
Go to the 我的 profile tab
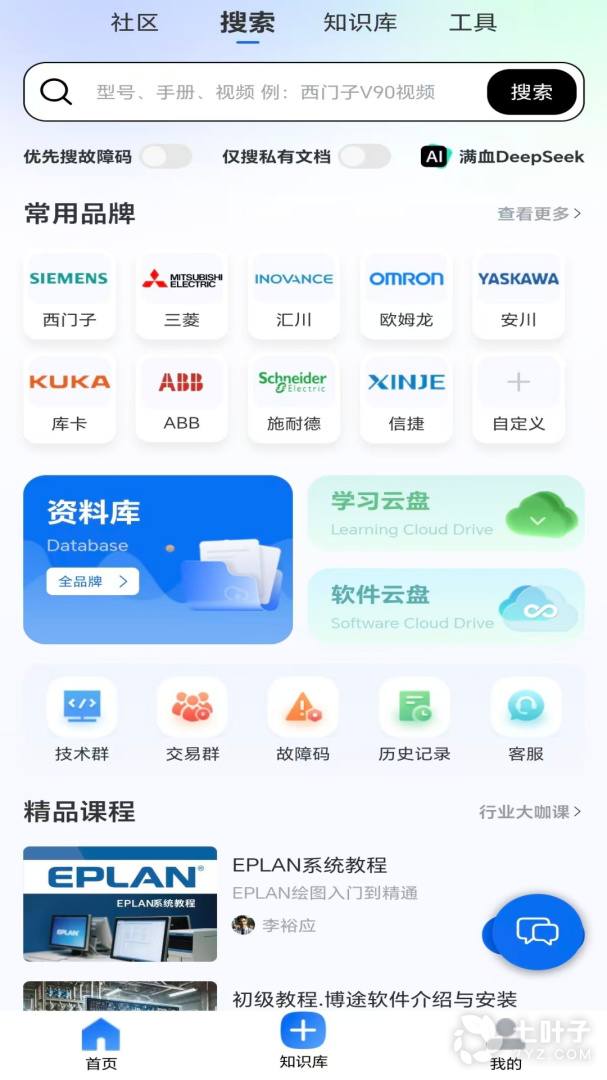tap(507, 1043)
